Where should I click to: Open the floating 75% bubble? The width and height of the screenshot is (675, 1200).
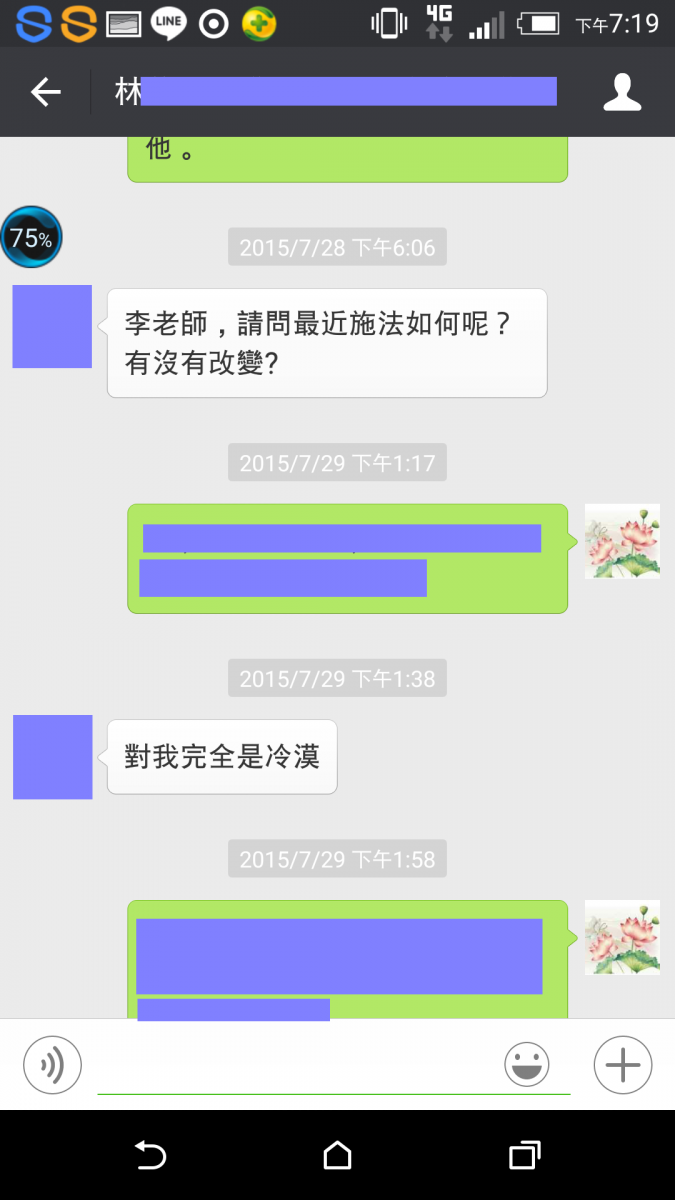click(31, 238)
